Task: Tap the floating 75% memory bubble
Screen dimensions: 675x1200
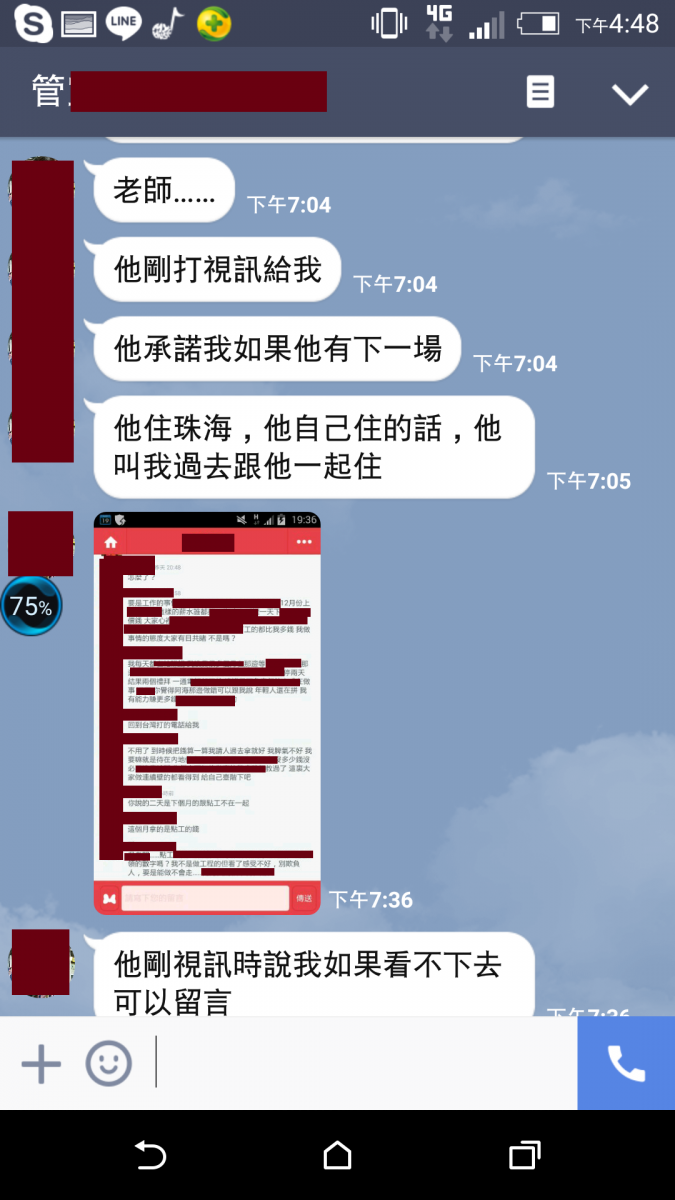Action: [x=30, y=606]
